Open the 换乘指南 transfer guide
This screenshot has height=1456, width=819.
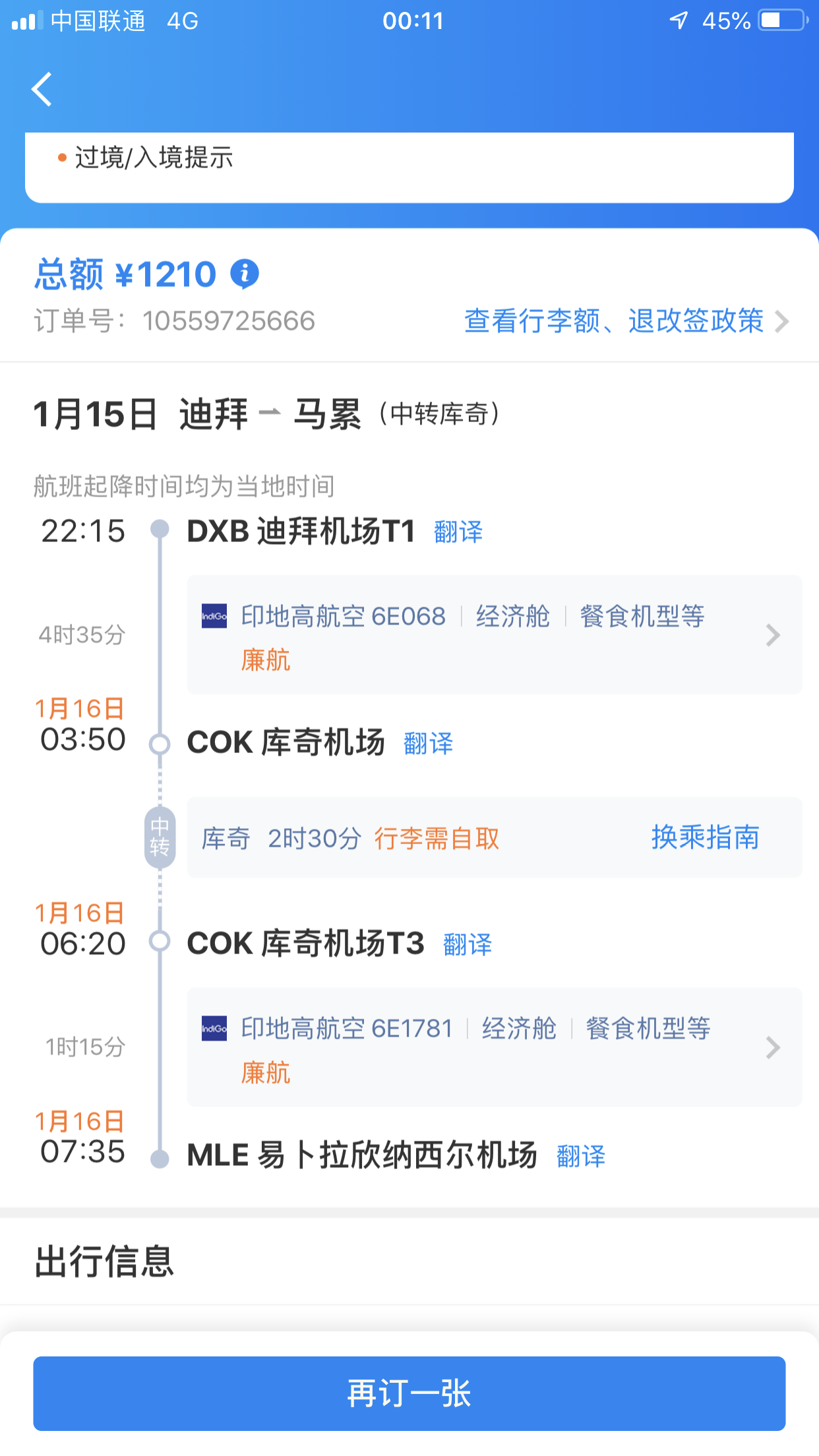point(705,837)
